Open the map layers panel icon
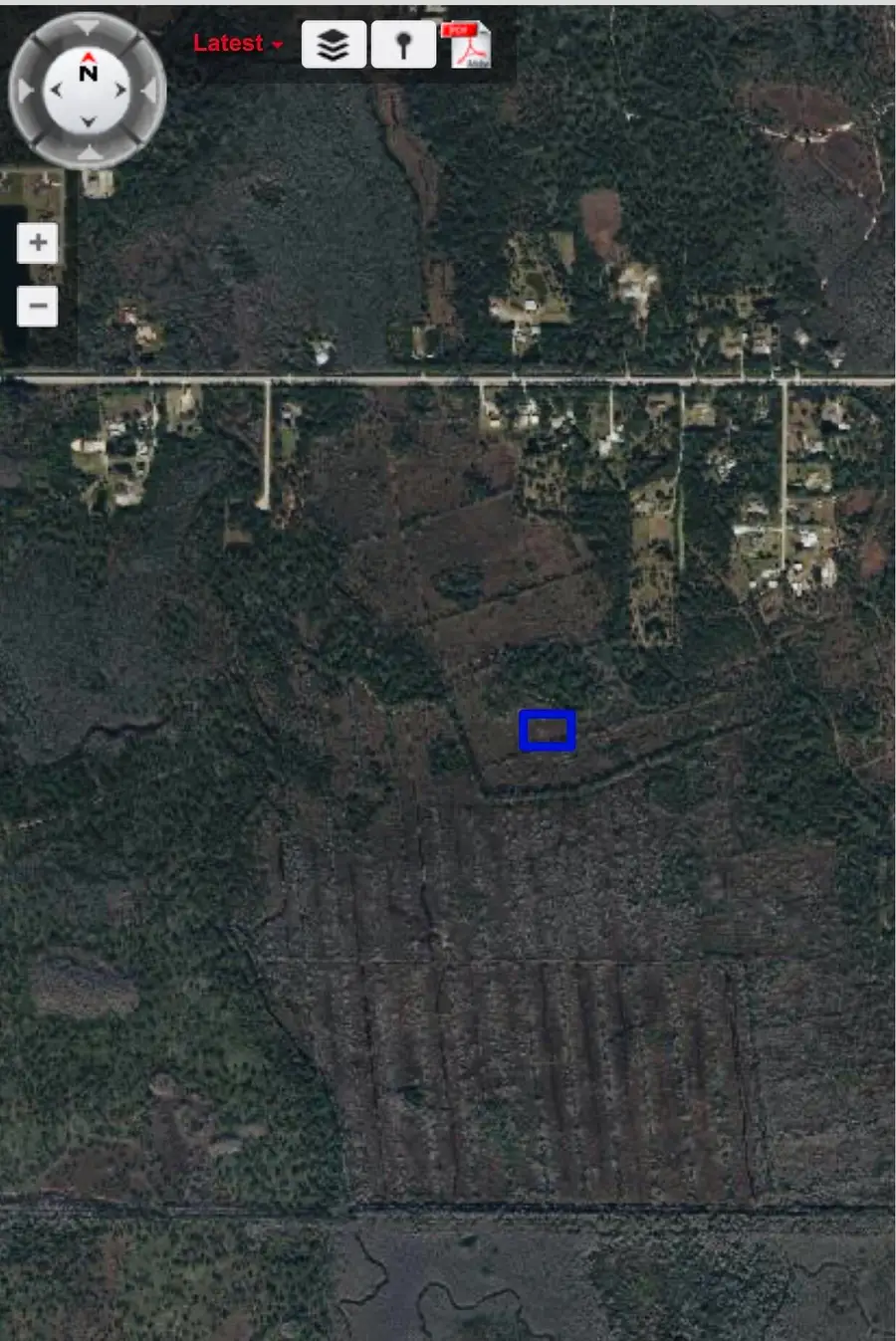The image size is (896, 1341). pos(333,43)
